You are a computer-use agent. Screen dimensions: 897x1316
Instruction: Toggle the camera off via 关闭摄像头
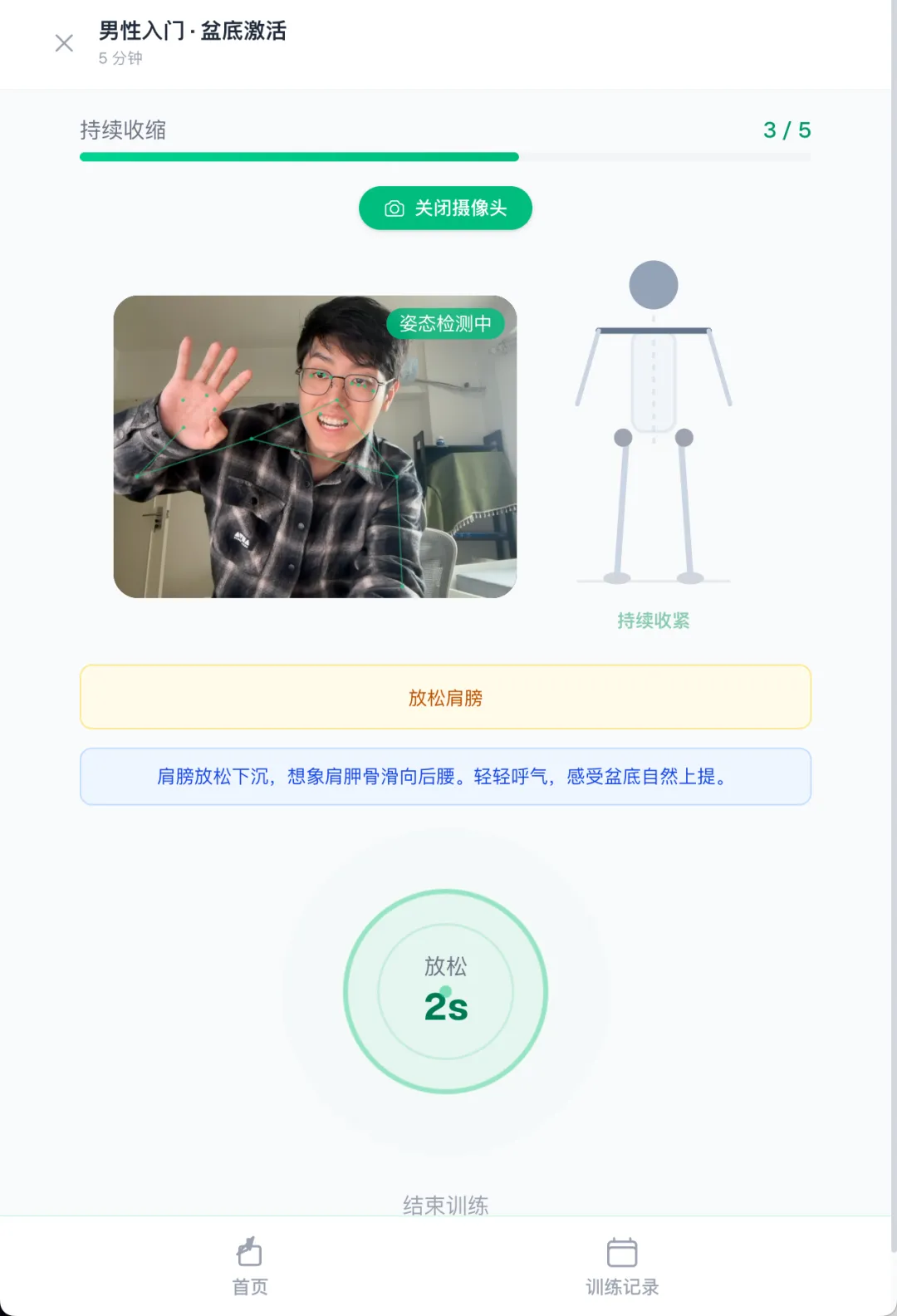tap(445, 208)
